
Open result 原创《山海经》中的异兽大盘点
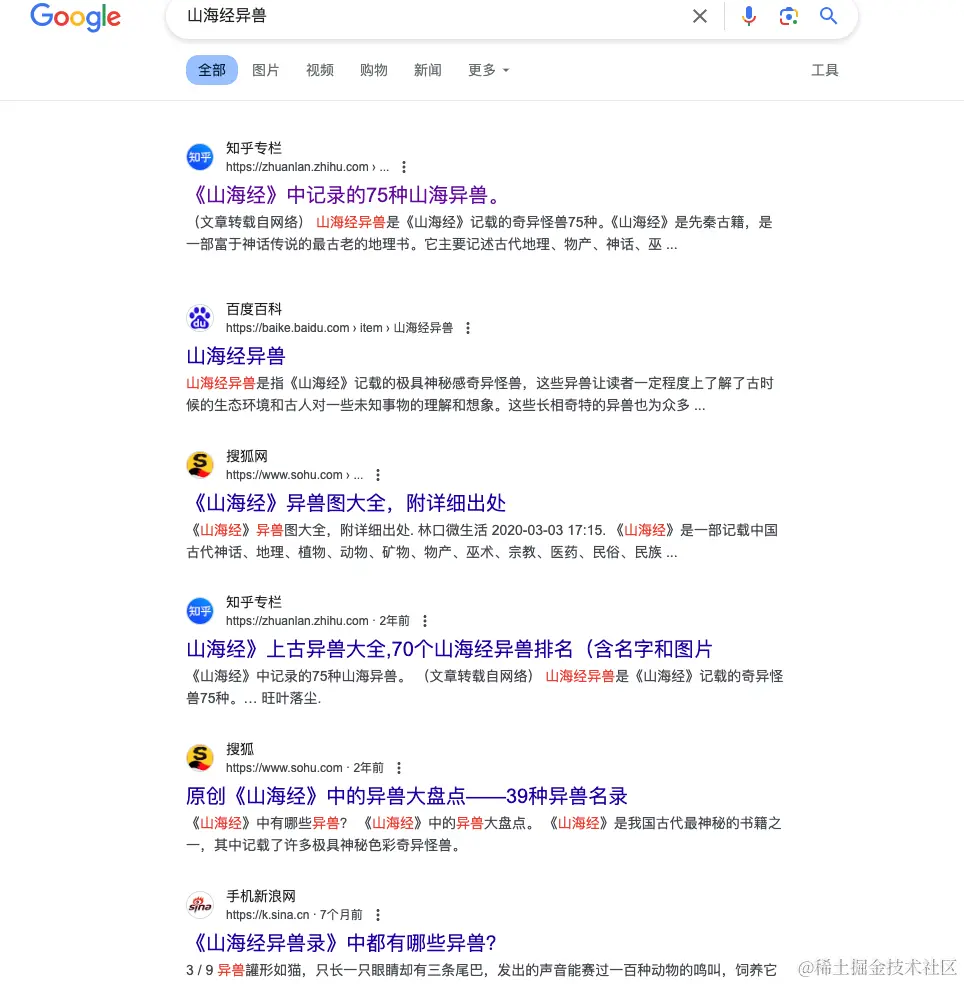406,796
